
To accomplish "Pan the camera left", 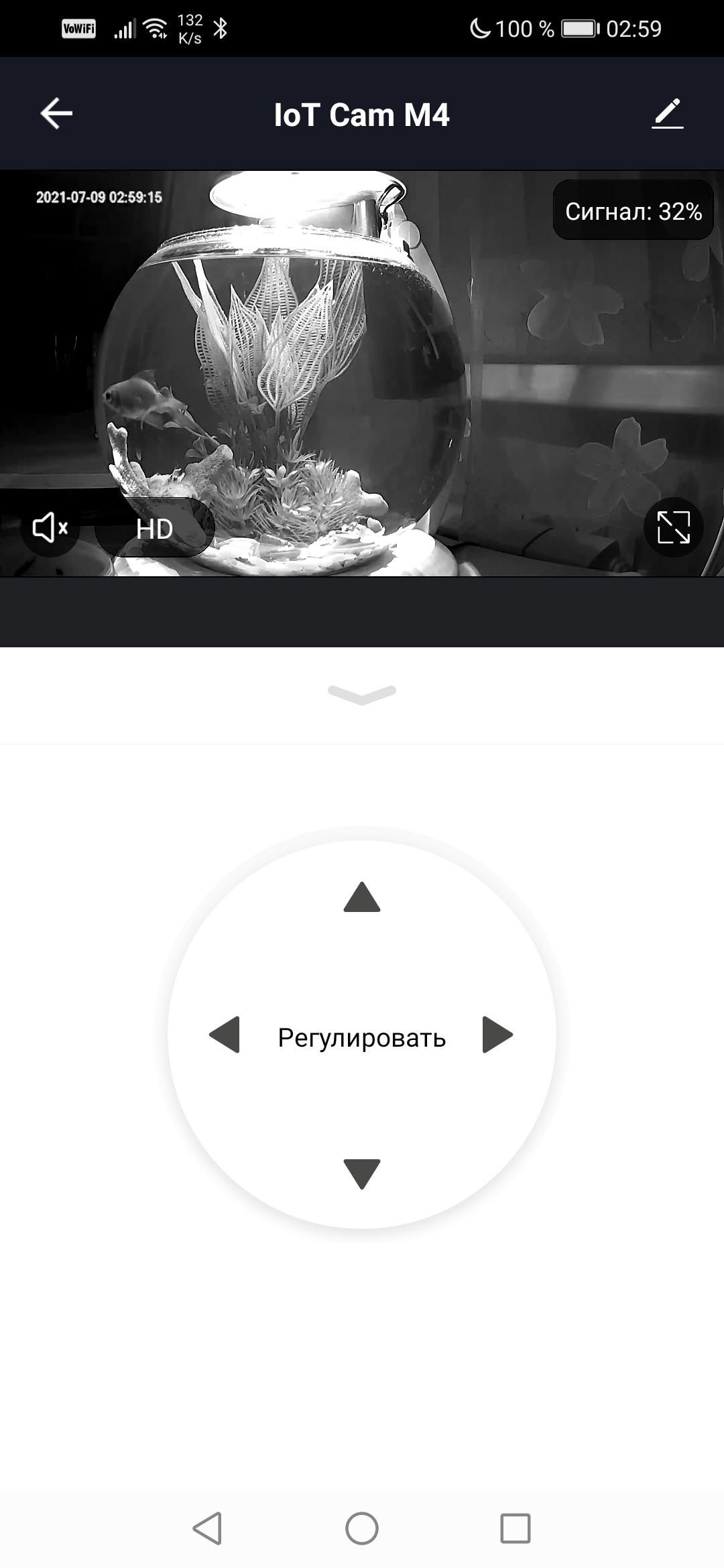I will coord(225,1035).
